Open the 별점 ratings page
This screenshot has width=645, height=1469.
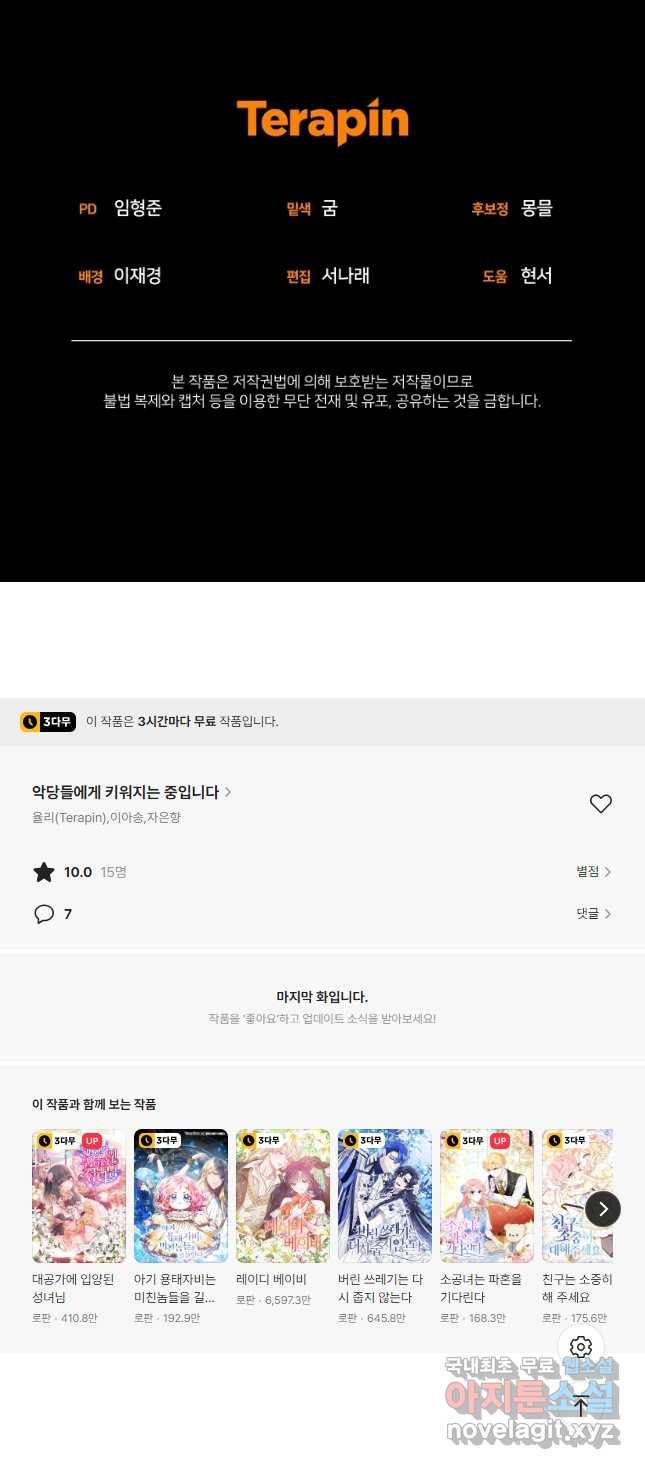pos(593,872)
